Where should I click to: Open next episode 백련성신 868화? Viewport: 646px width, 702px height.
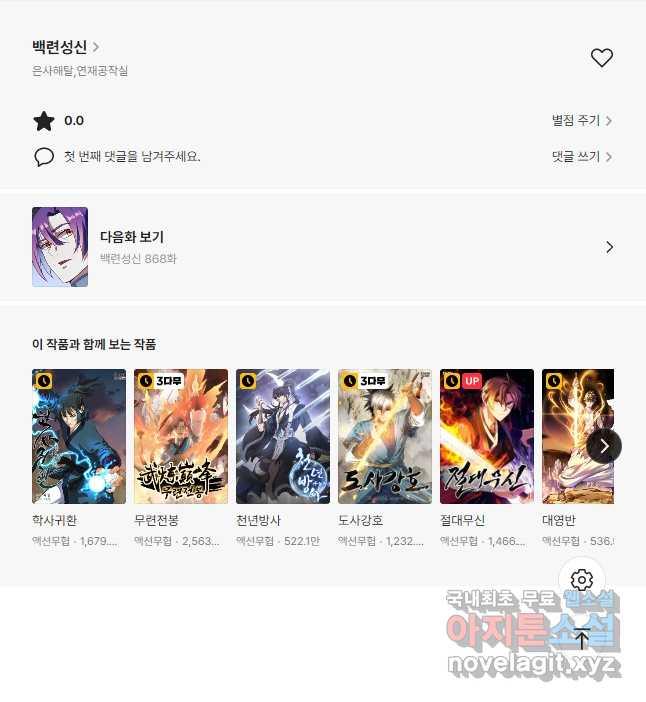(x=322, y=247)
